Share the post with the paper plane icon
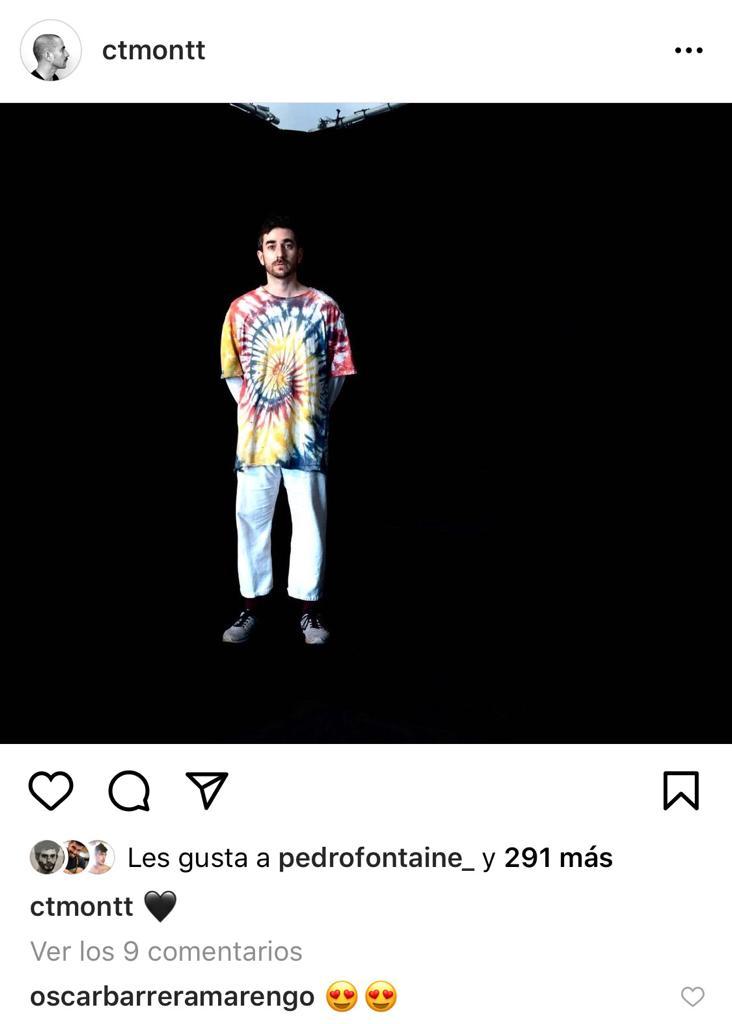The image size is (732, 1024). click(205, 789)
